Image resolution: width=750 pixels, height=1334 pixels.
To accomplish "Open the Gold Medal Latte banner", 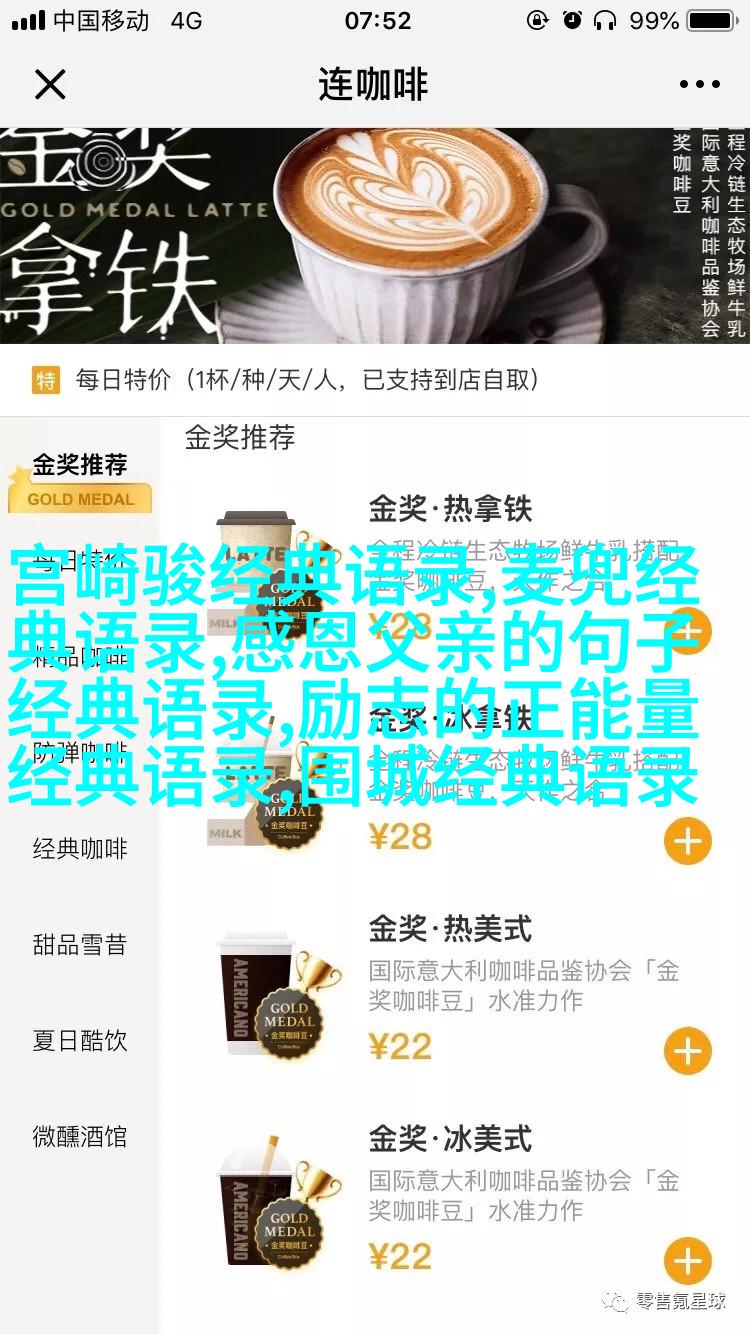I will coord(375,236).
